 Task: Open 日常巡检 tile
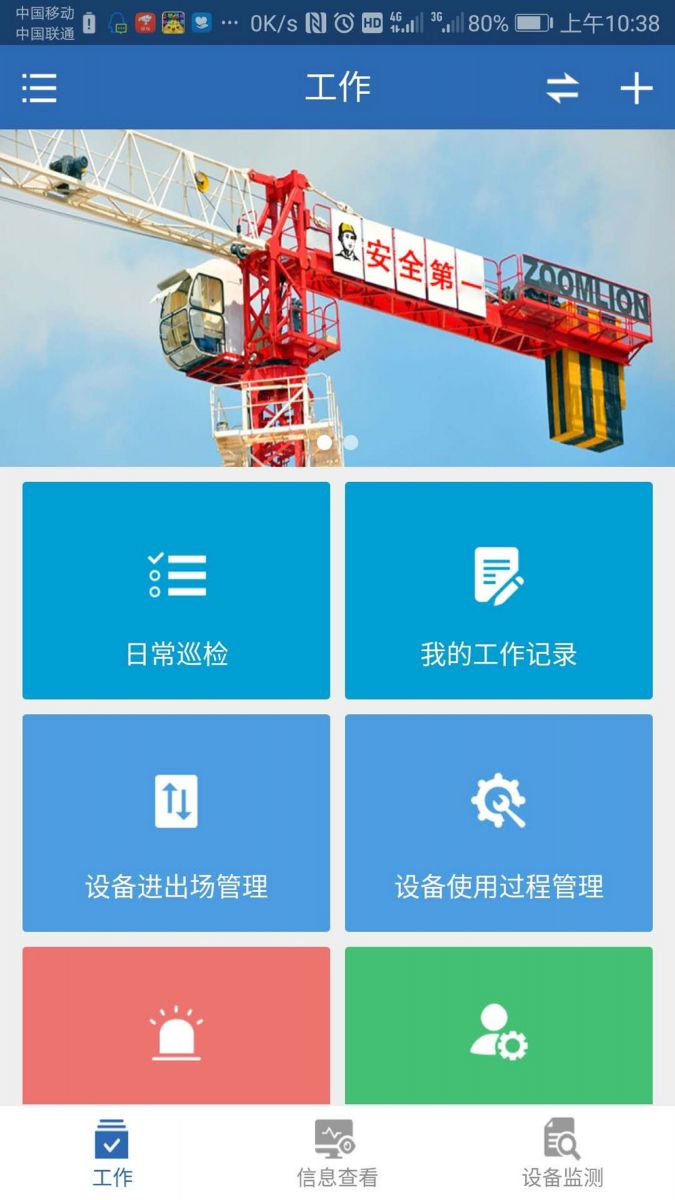pyautogui.click(x=176, y=590)
